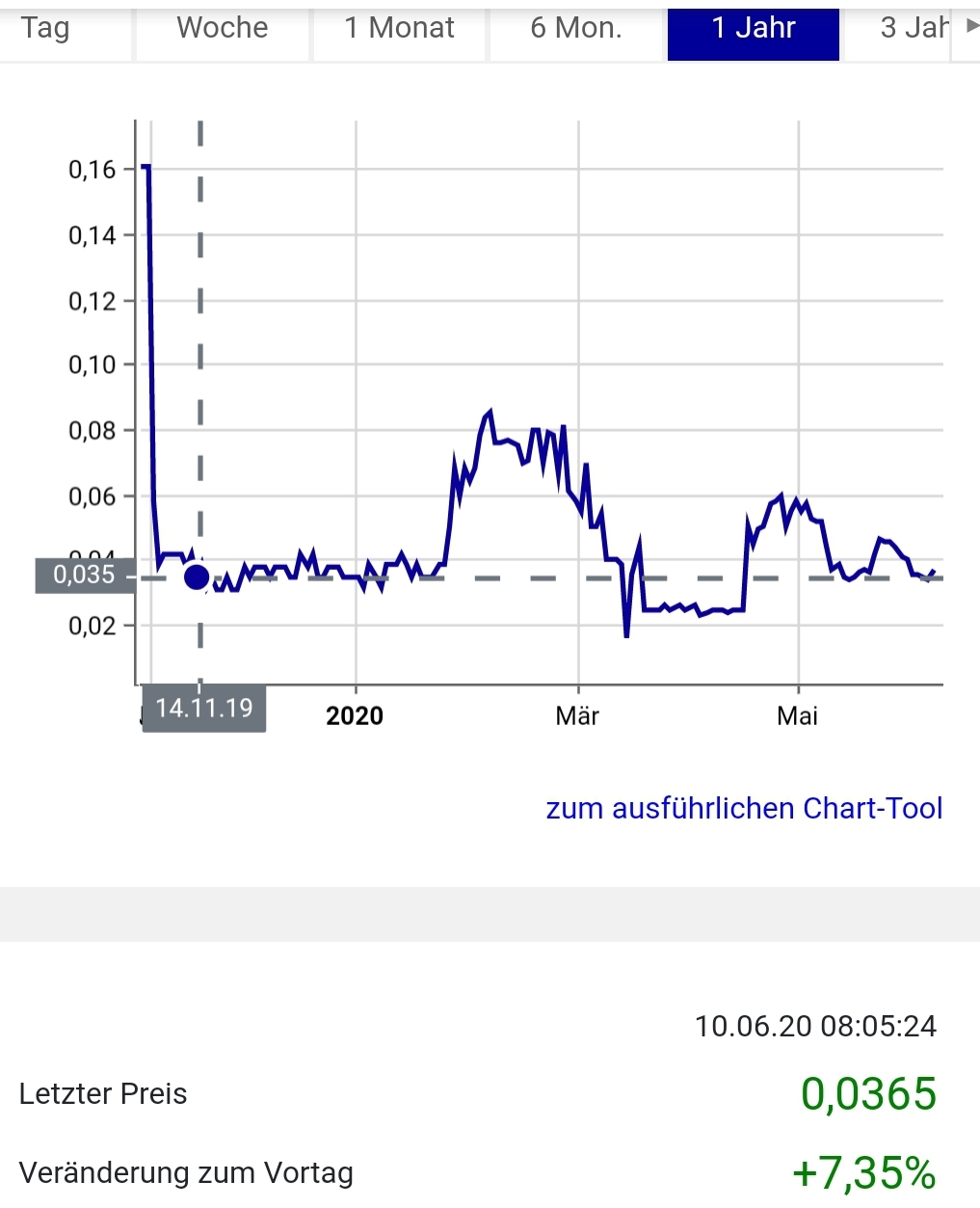Click the green price value 0,0365
Image resolution: width=980 pixels, height=1208 pixels.
click(868, 1092)
